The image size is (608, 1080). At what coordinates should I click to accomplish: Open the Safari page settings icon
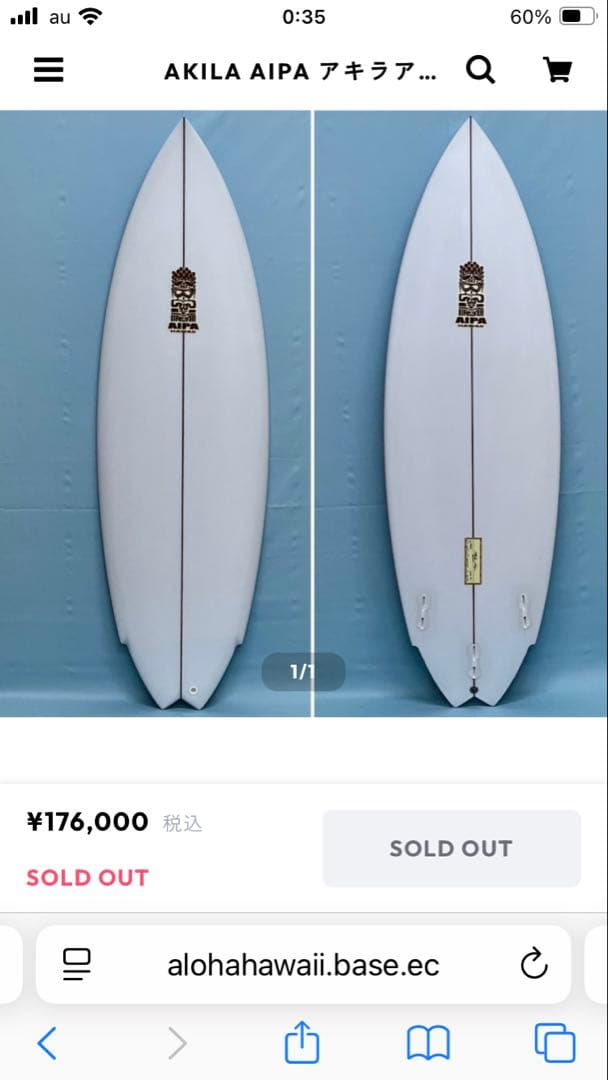77,964
